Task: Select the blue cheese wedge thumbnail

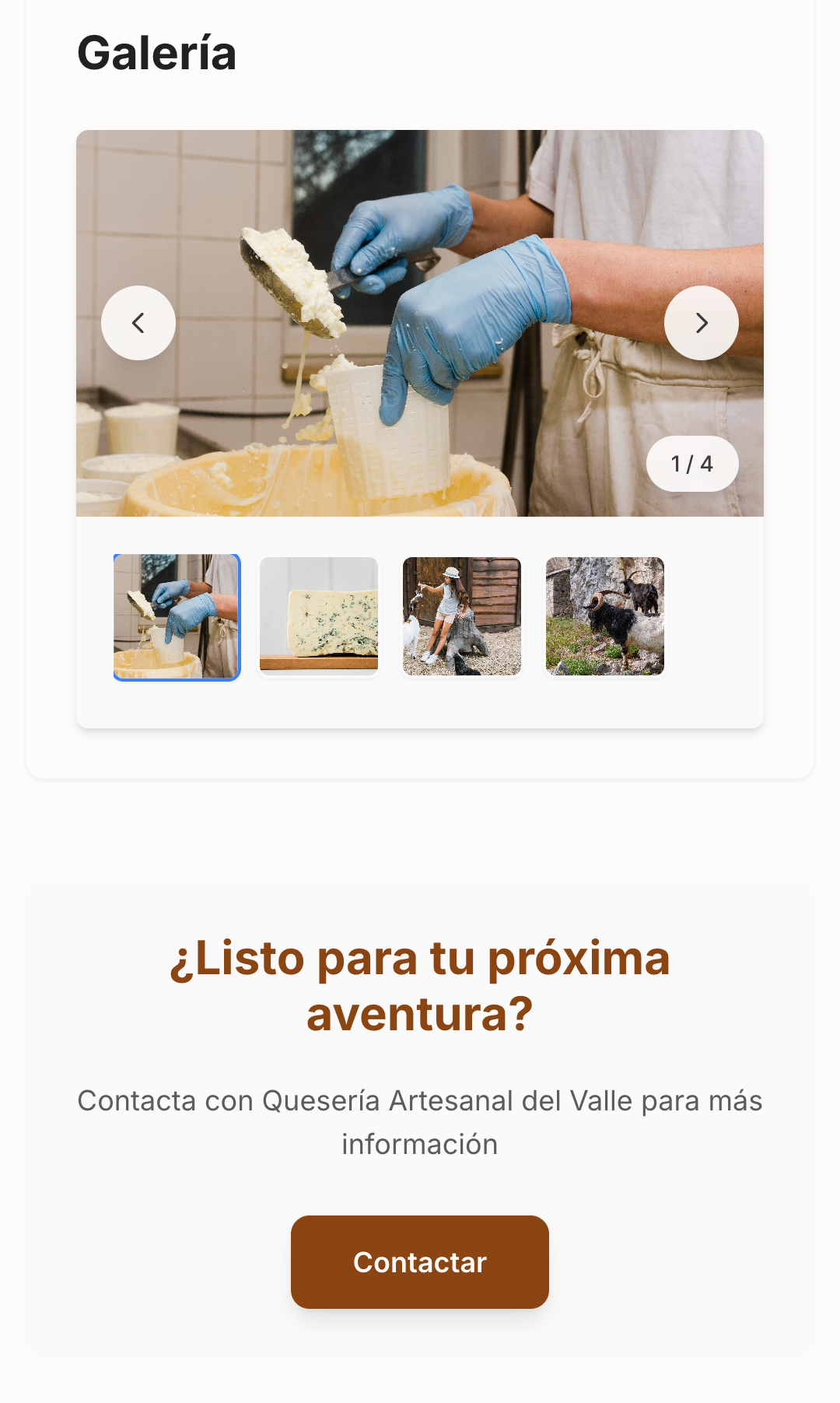Action: tap(319, 616)
